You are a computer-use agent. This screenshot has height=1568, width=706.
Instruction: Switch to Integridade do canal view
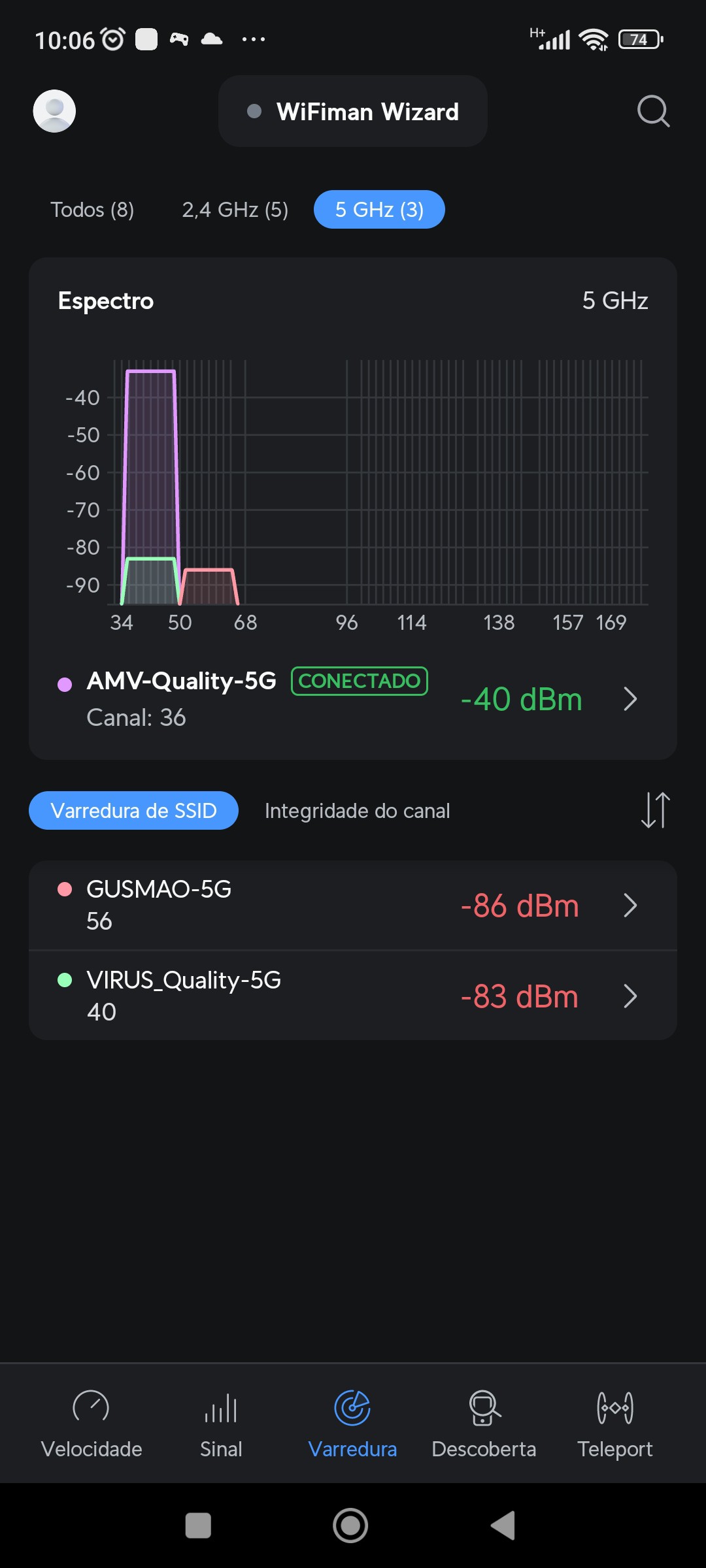tap(357, 811)
